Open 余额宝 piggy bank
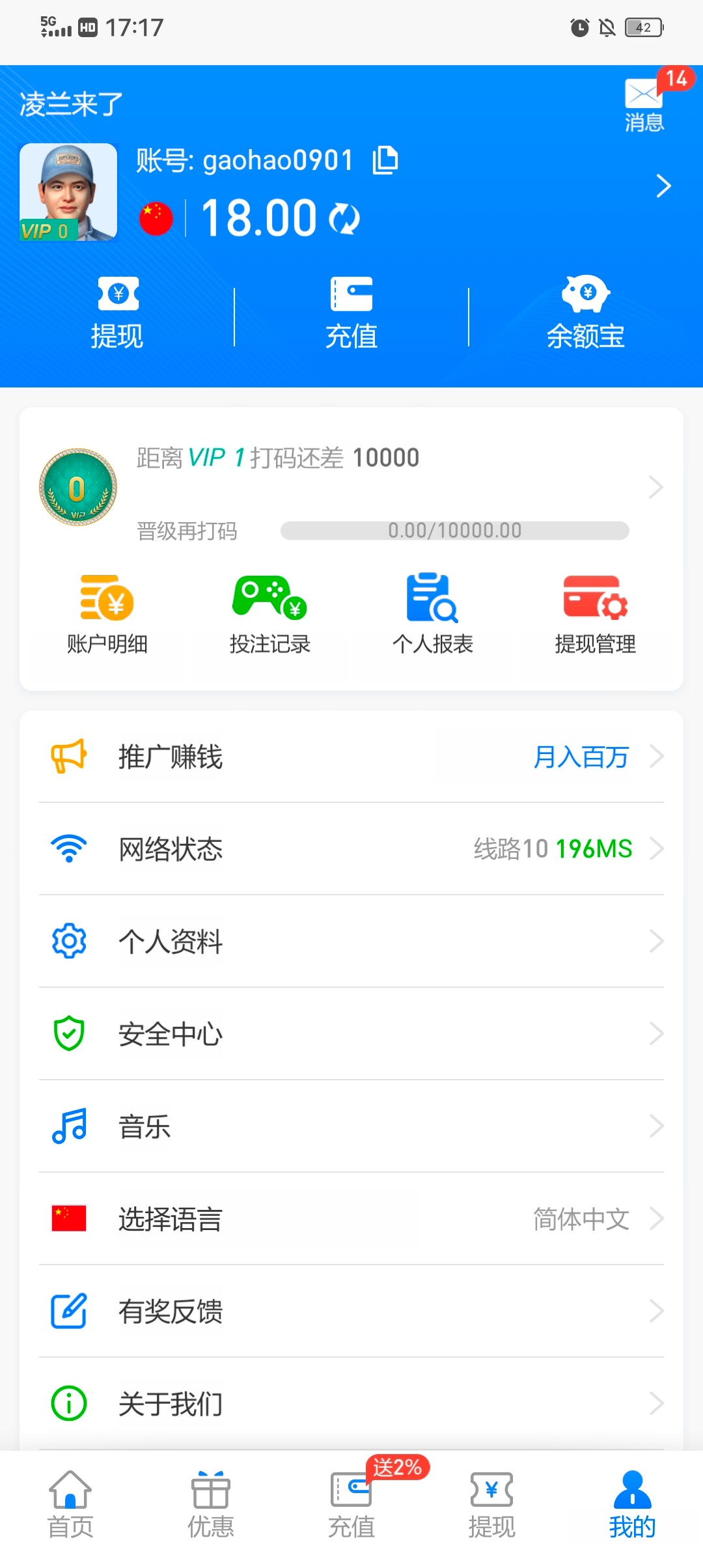The image size is (703, 1568). (x=585, y=313)
